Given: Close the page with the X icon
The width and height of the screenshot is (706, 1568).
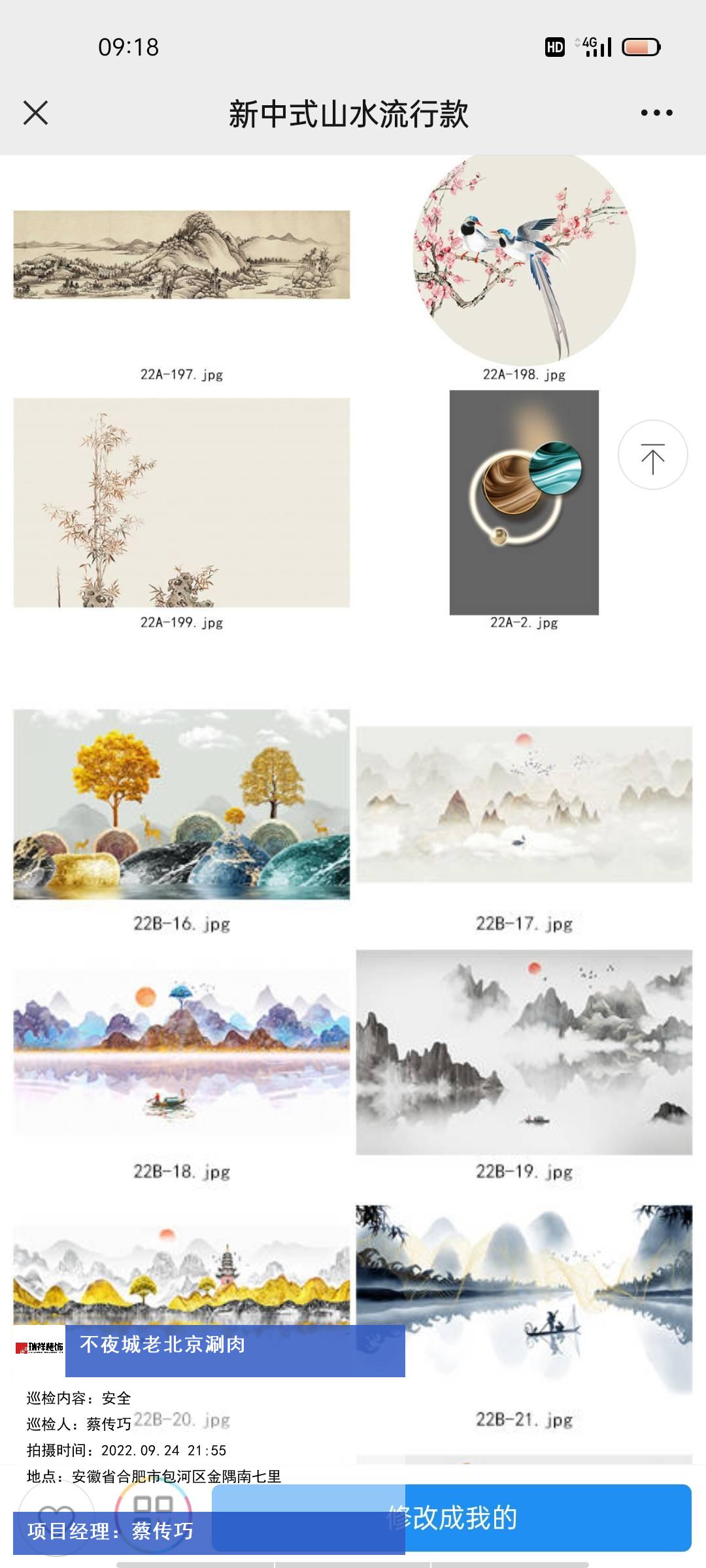Looking at the screenshot, I should coord(36,112).
